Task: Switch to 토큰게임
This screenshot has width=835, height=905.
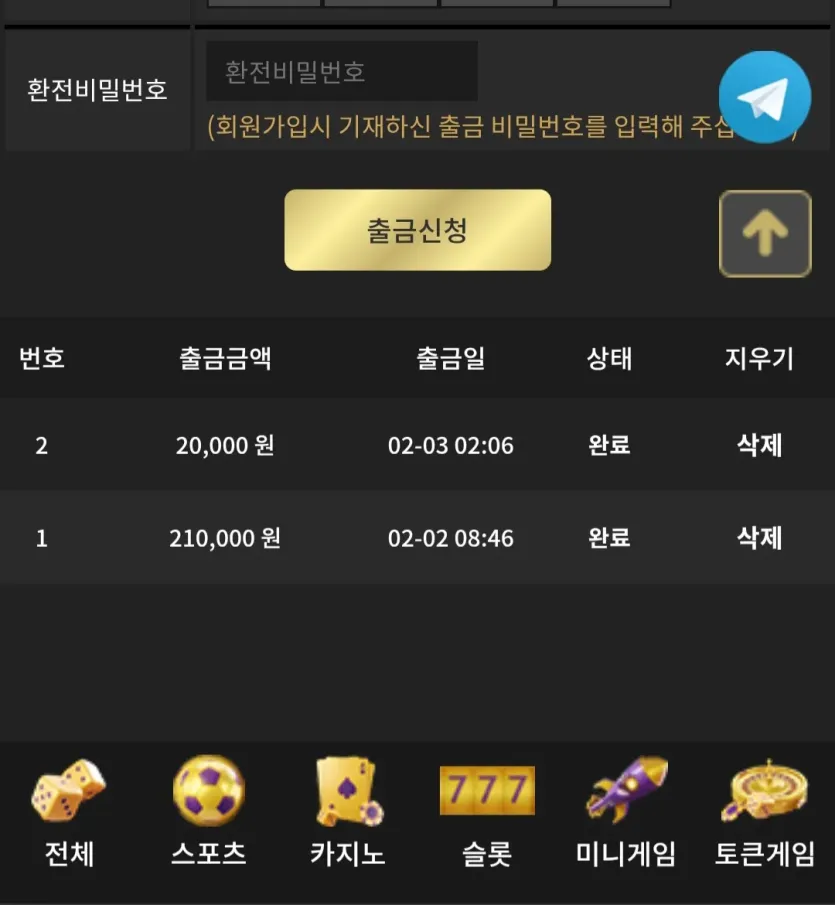Action: point(765,813)
